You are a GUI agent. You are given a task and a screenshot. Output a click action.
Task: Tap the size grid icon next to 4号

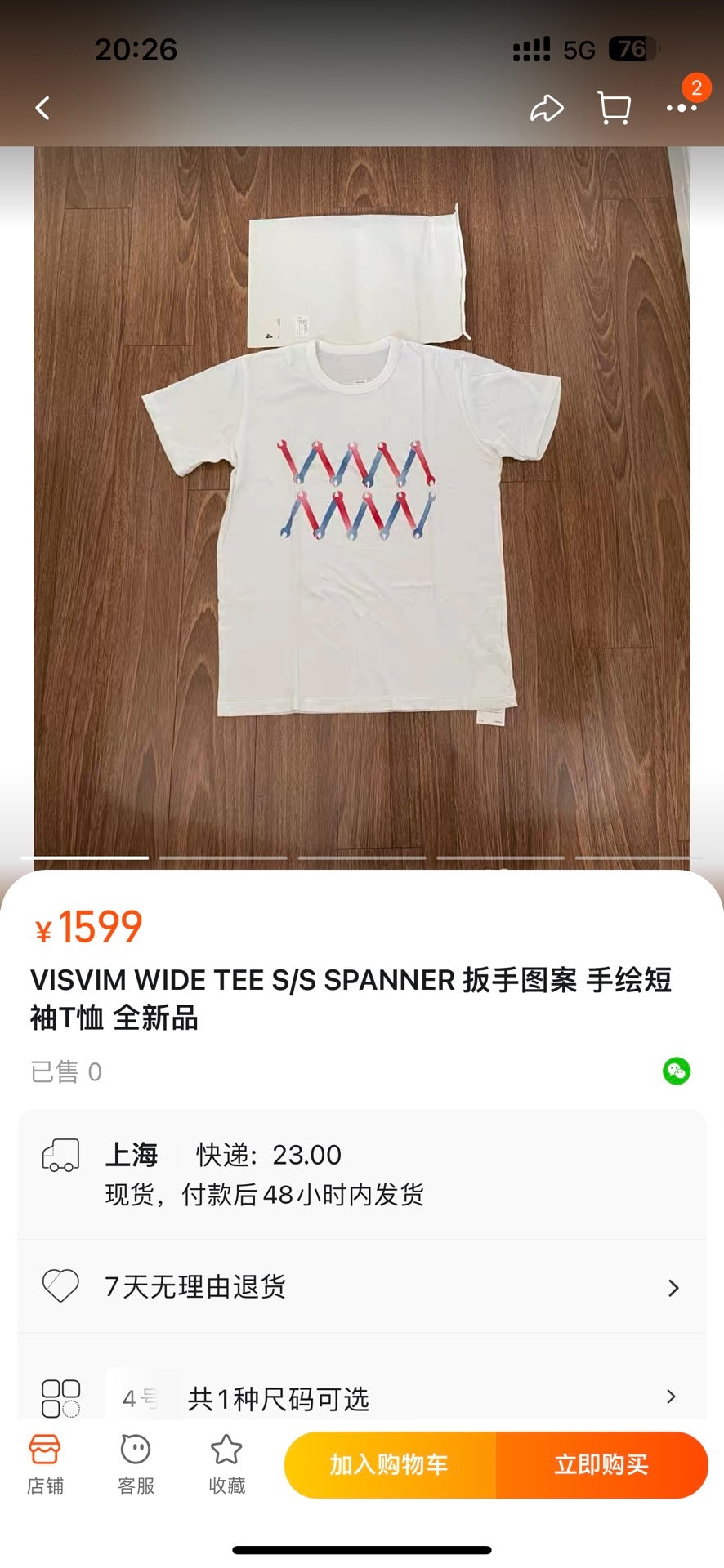pos(60,1396)
